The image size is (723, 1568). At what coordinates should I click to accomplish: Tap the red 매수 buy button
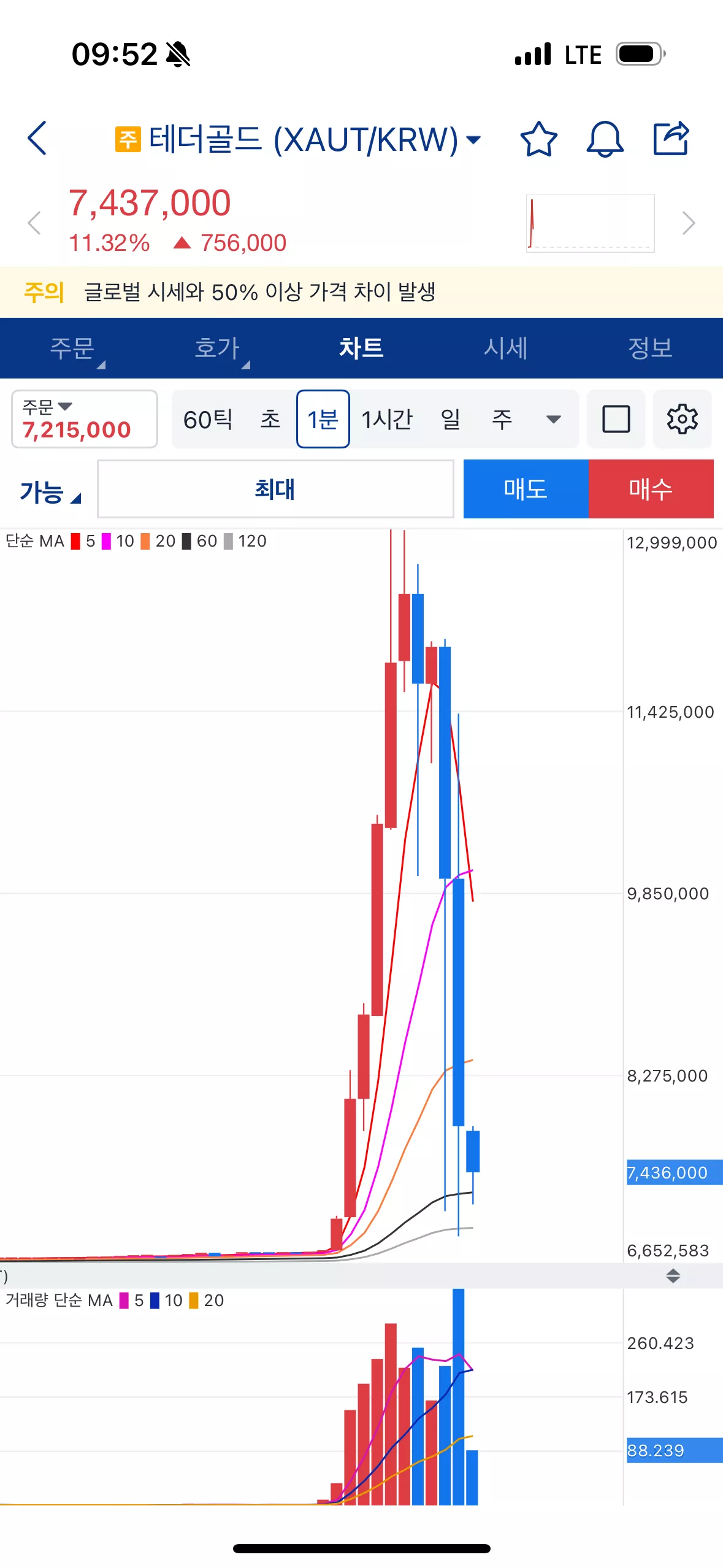pos(651,489)
